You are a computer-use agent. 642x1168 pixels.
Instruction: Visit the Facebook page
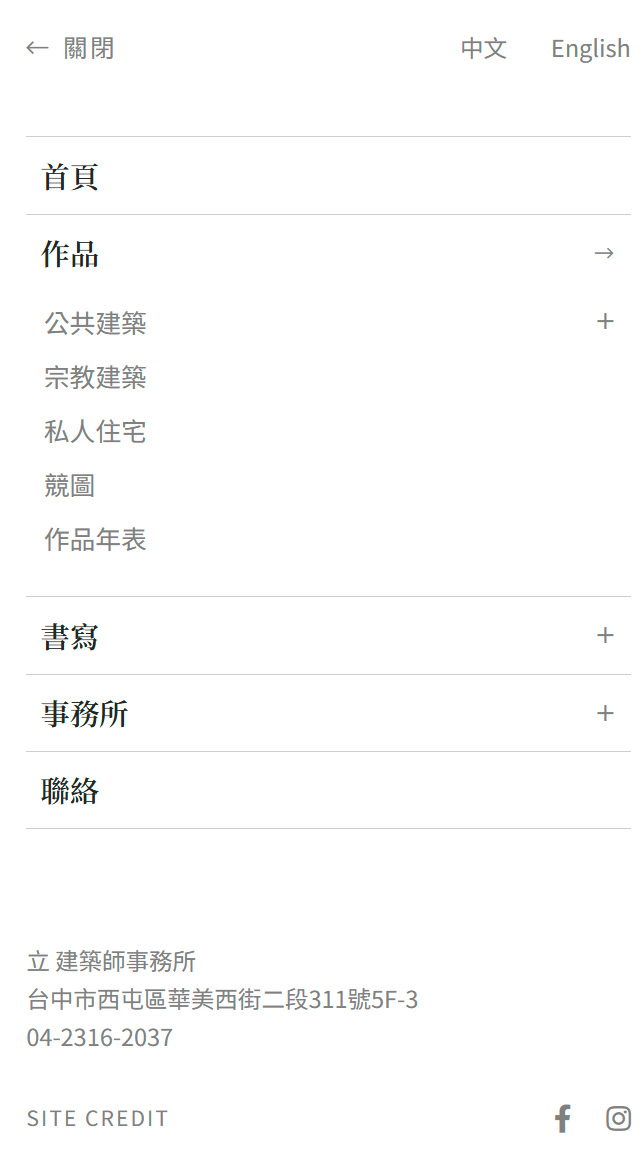563,1118
